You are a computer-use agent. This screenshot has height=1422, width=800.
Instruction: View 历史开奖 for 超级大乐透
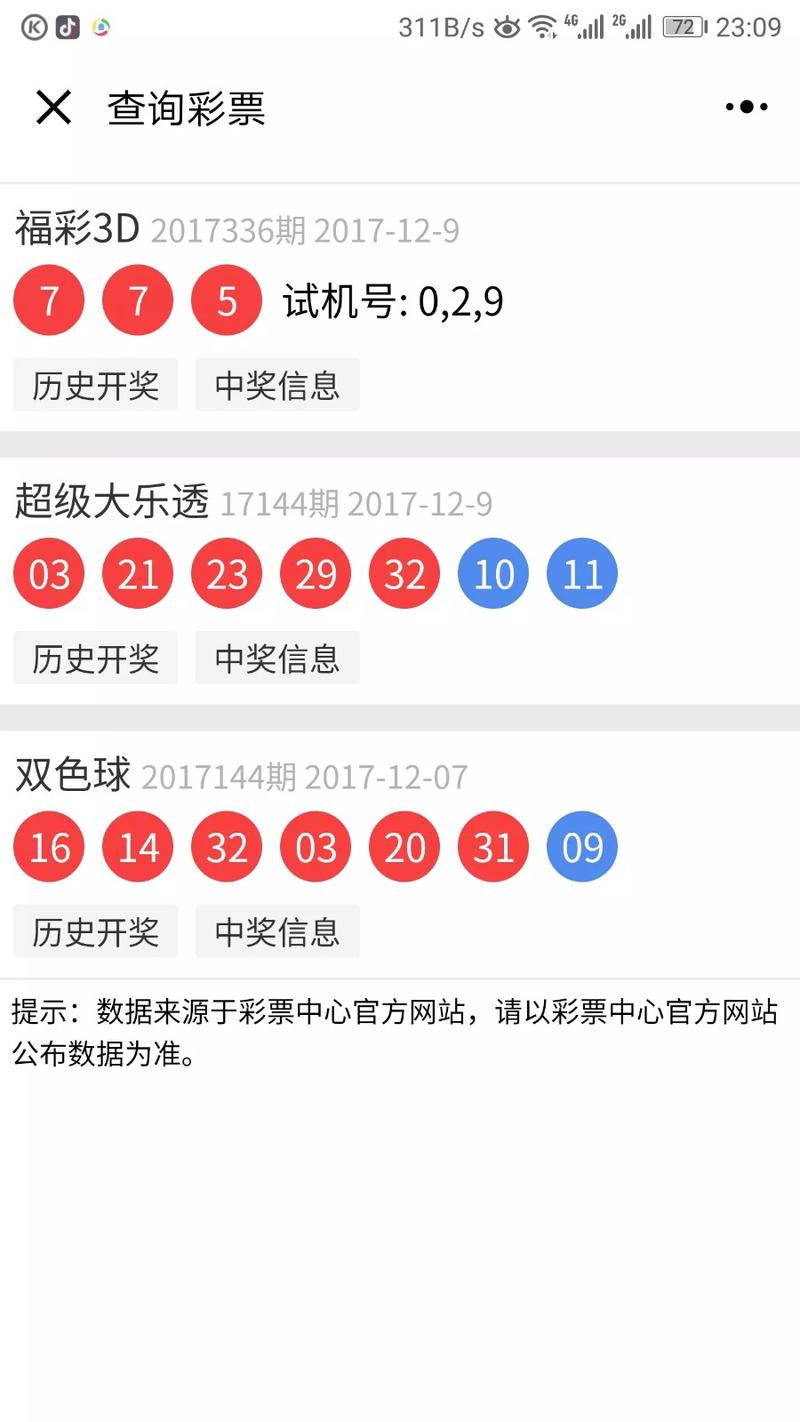[x=96, y=658]
